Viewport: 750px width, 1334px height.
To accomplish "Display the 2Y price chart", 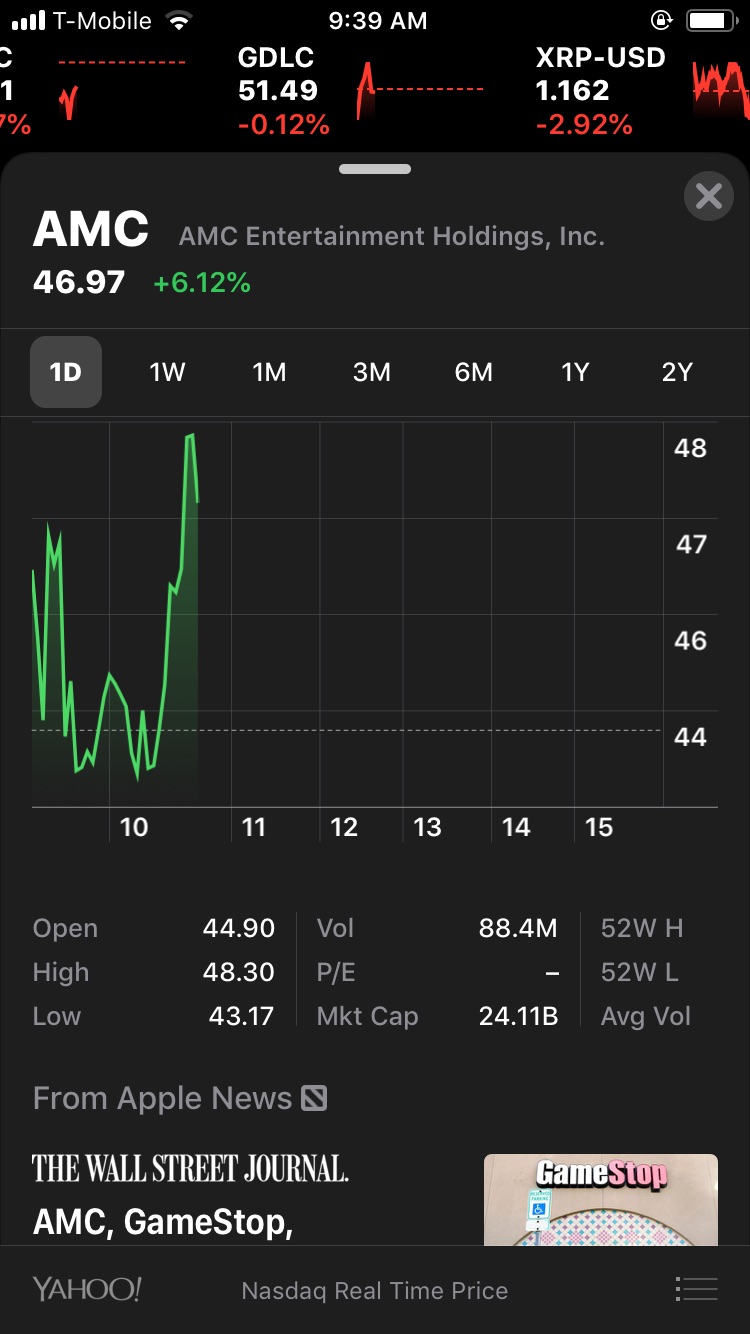I will click(x=677, y=372).
